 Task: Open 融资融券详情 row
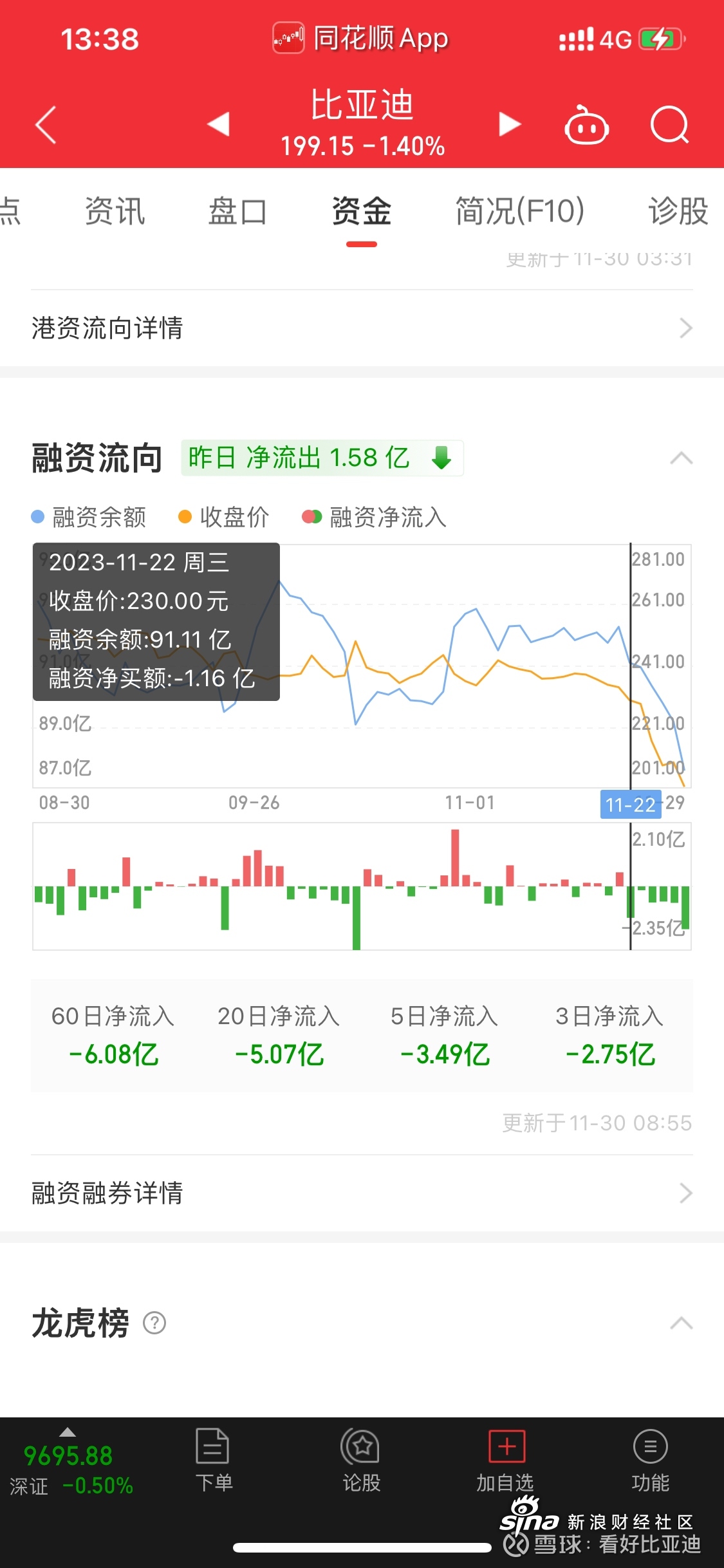[x=362, y=1193]
